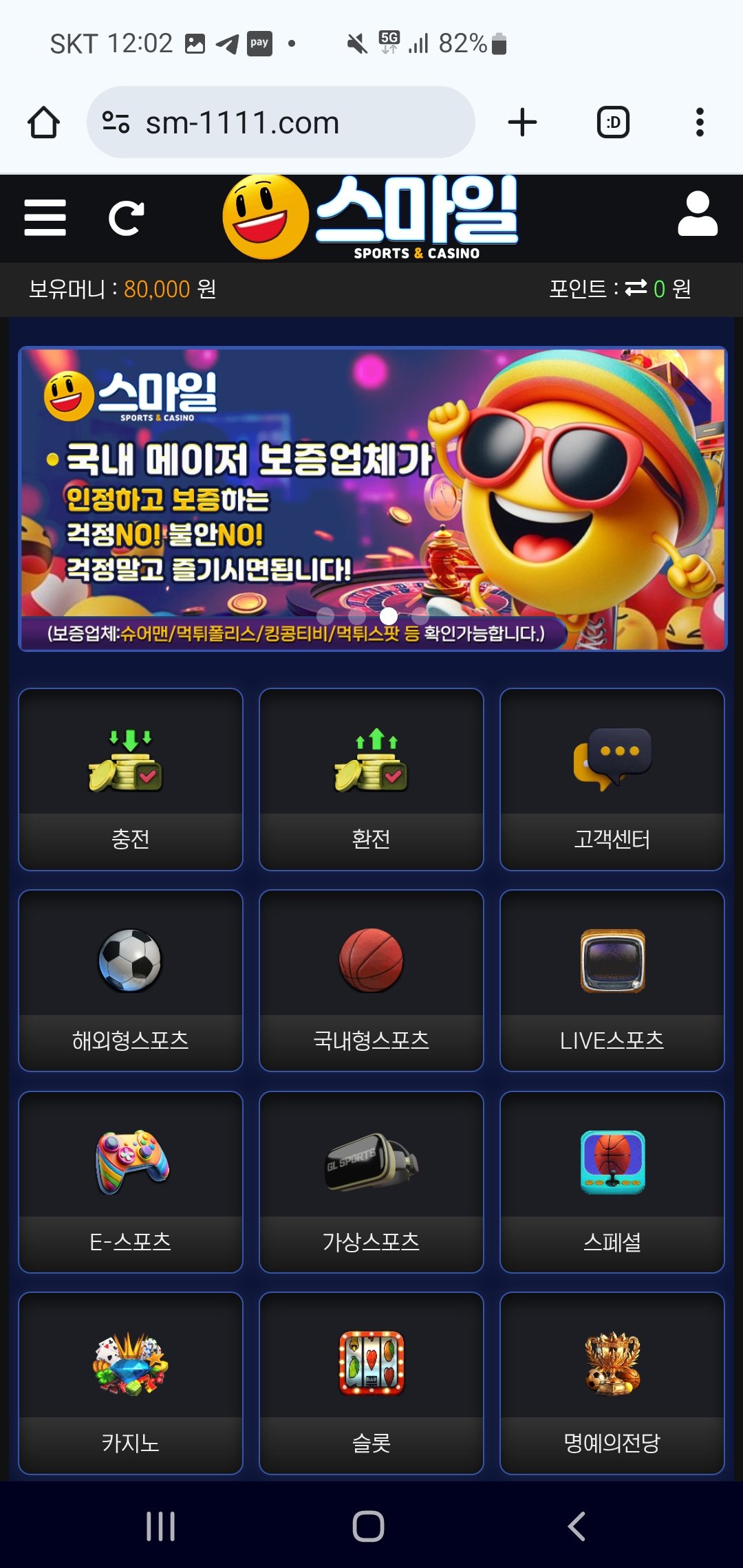This screenshot has width=743, height=1568.
Task: Tap the refresh icon in the header
Action: point(127,218)
